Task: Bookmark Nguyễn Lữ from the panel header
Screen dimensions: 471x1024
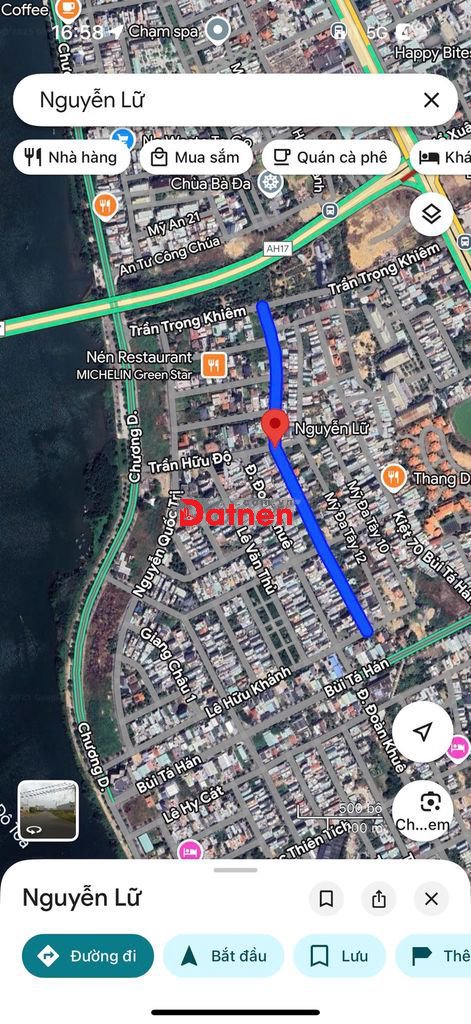Action: pos(326,899)
